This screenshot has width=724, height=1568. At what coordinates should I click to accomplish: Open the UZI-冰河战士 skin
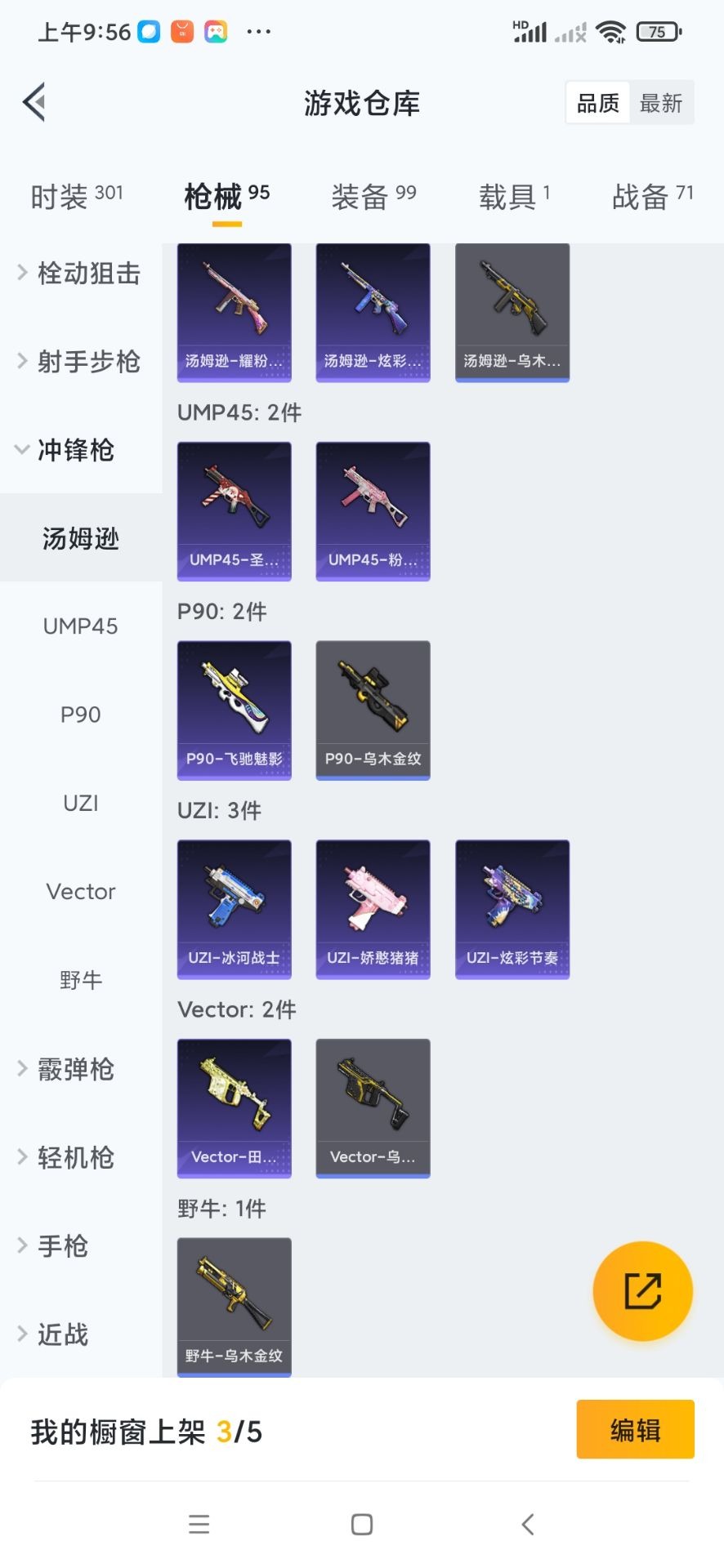(235, 909)
